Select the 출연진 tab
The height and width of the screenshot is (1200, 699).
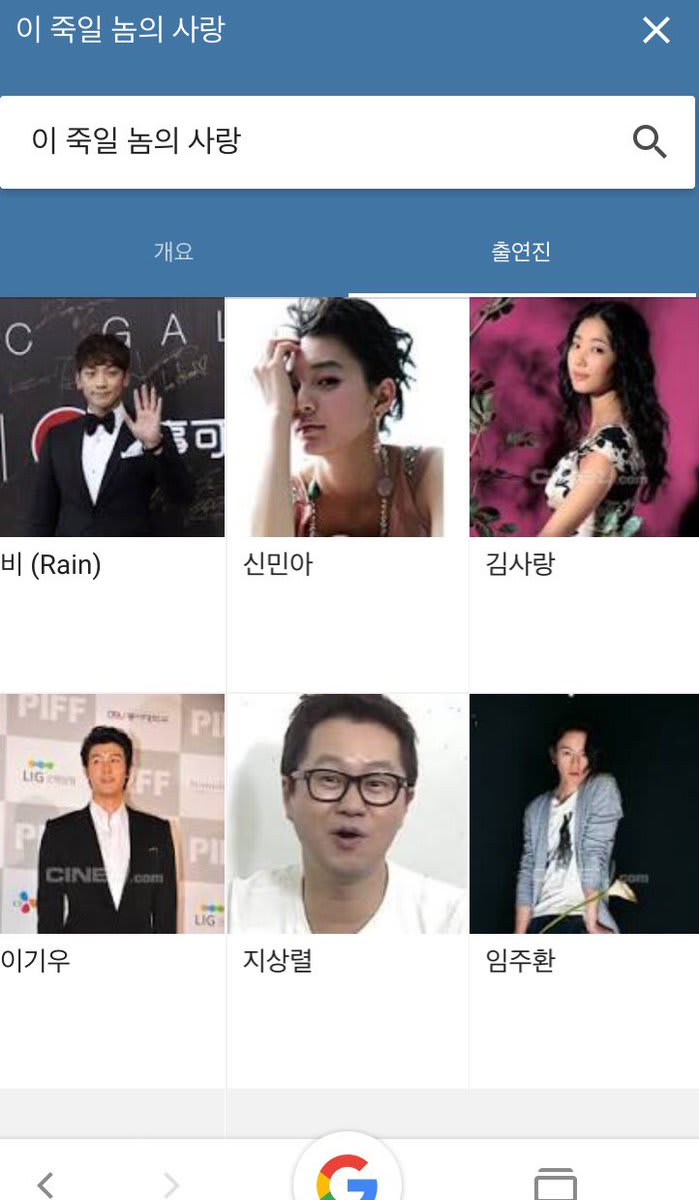click(x=521, y=252)
